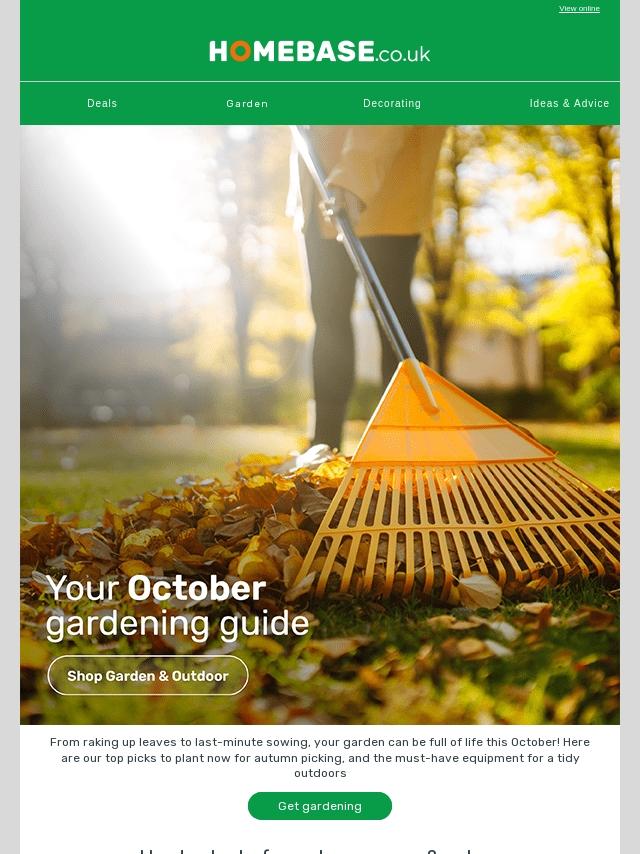Tap the Shop Garden & Outdoor button
This screenshot has width=640, height=854.
[x=148, y=676]
